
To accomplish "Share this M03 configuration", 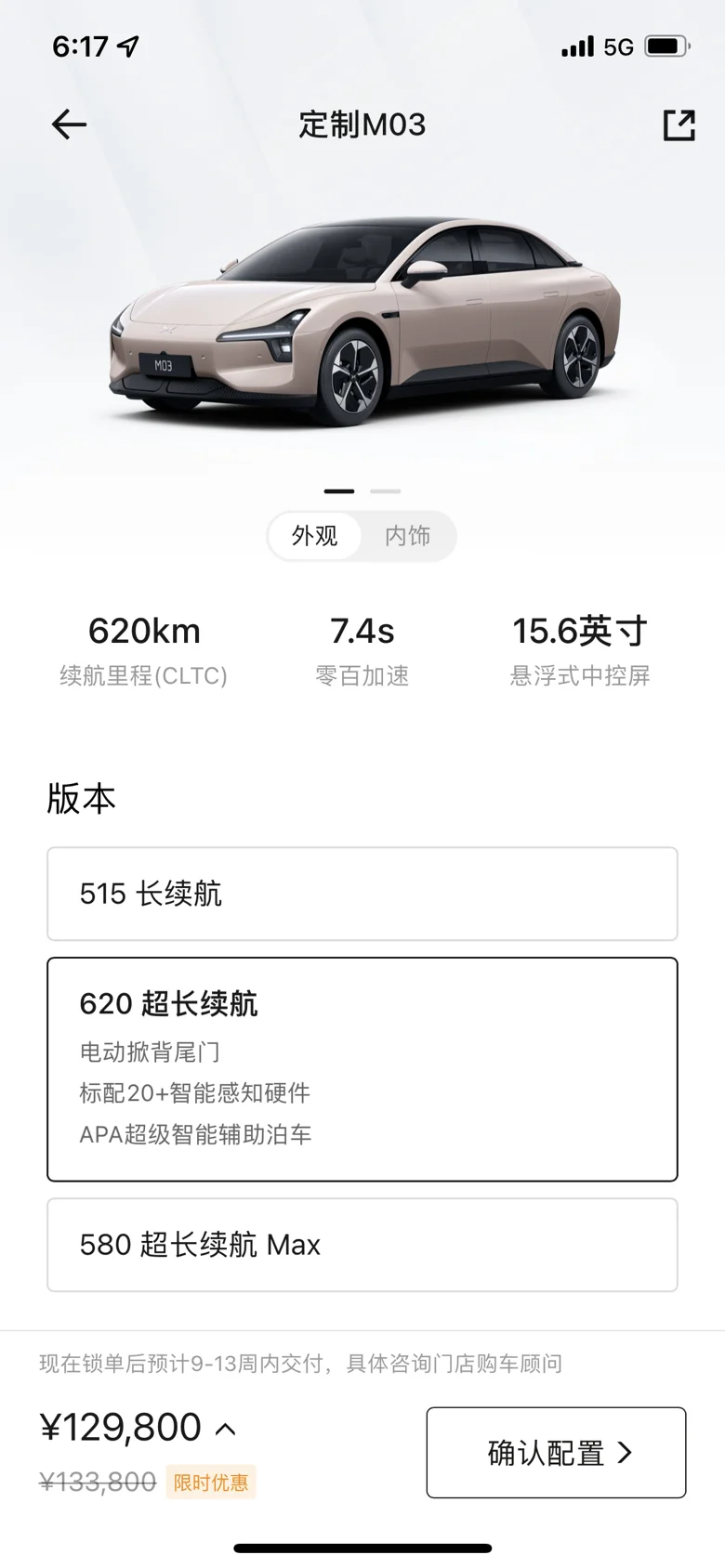I will coord(679,124).
